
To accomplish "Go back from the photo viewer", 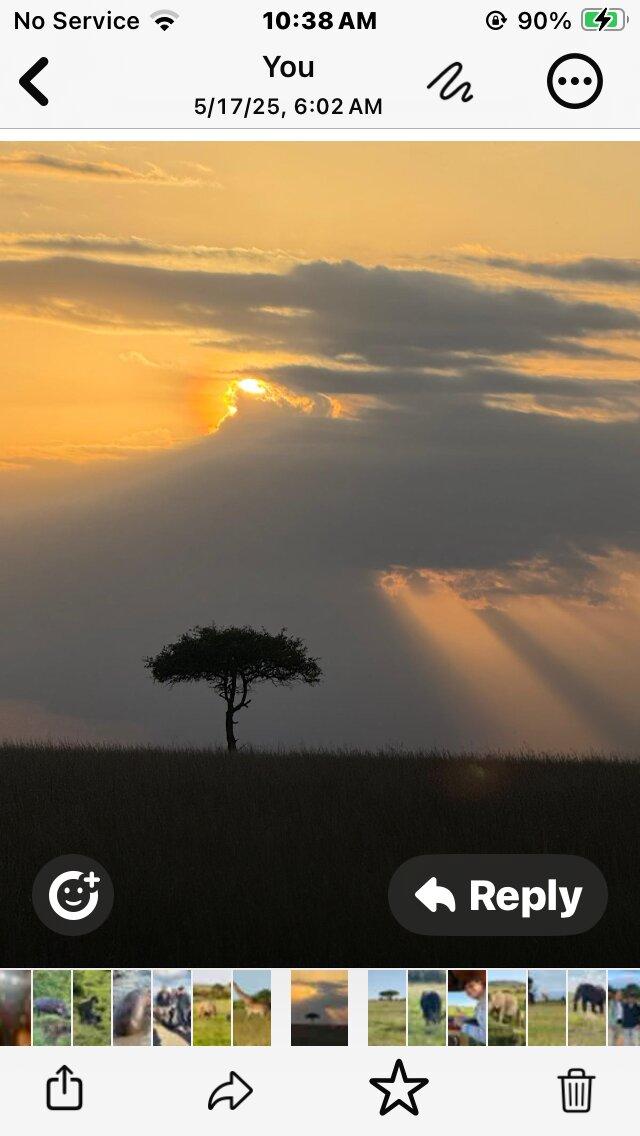I will tap(33, 81).
